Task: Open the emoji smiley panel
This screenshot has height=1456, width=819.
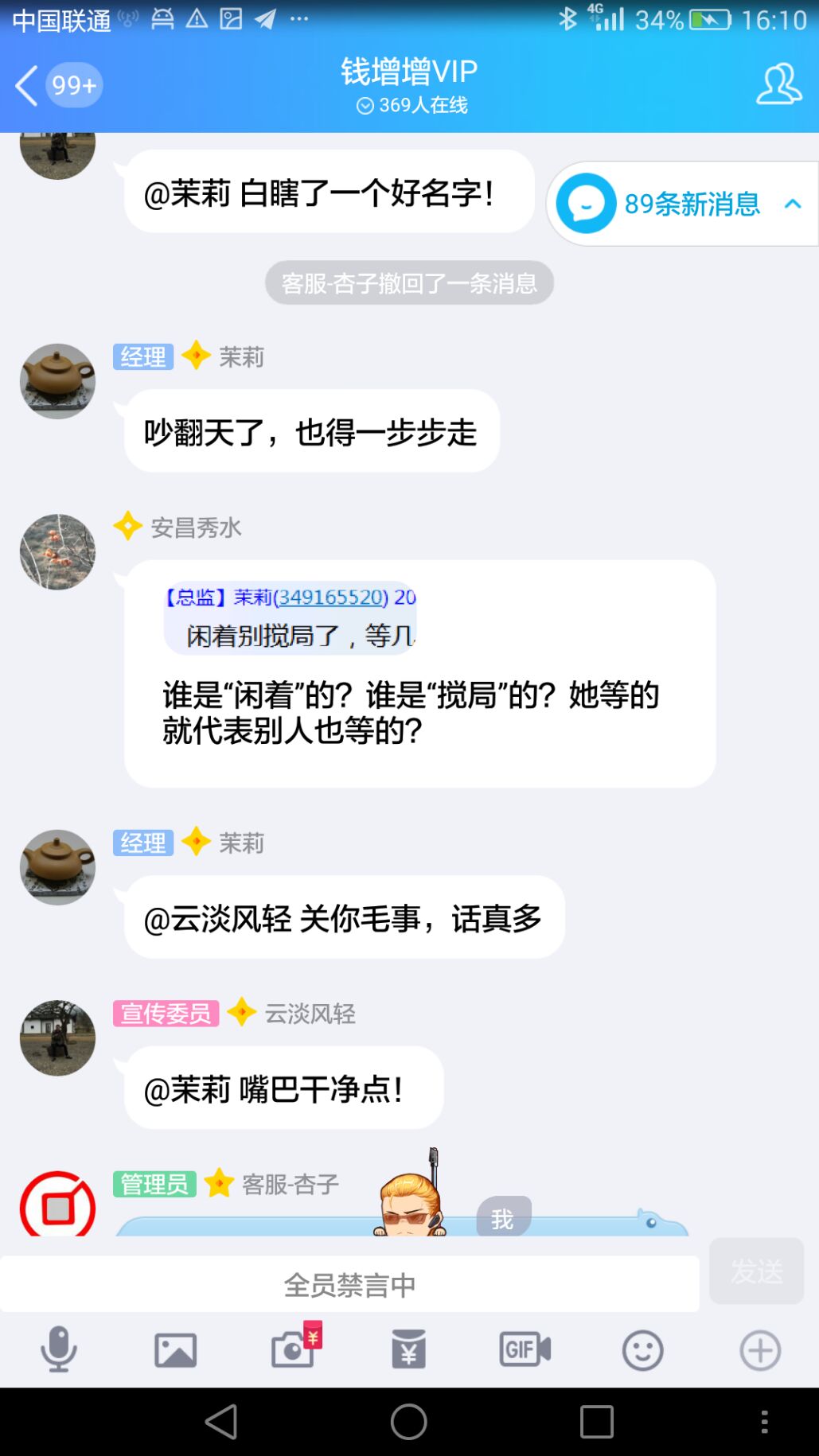Action: click(642, 1349)
